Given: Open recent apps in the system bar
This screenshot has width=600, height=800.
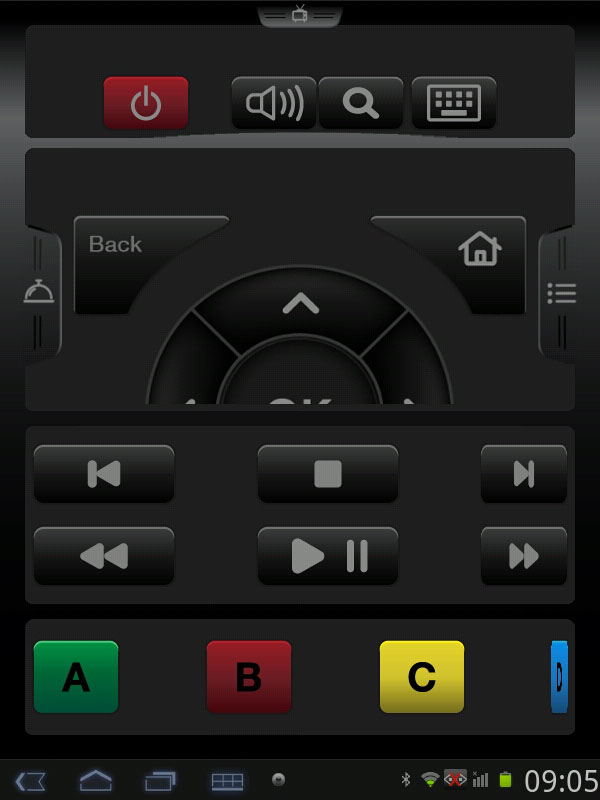Looking at the screenshot, I should tap(160, 780).
